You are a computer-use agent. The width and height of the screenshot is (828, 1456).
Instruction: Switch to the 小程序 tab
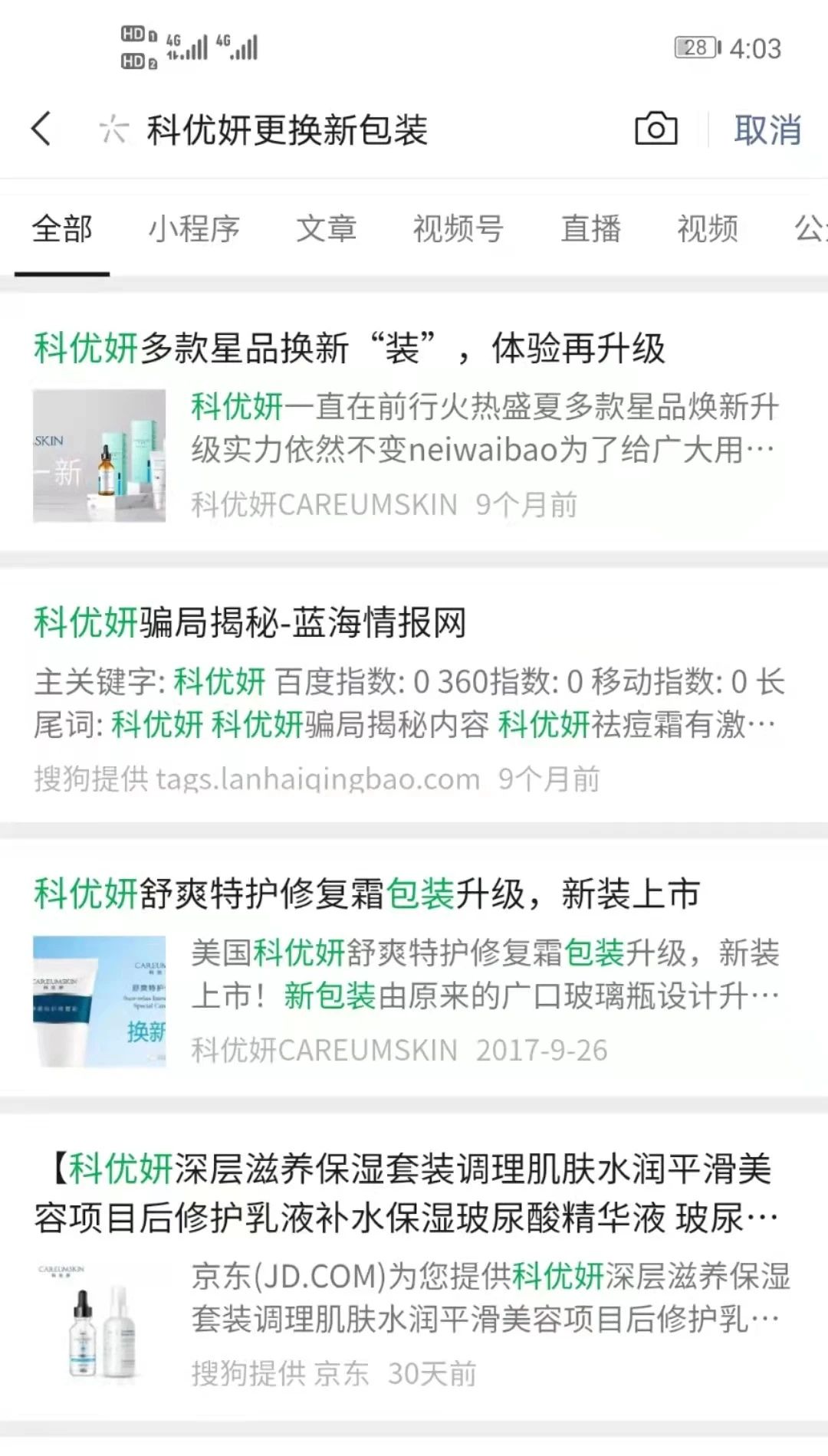click(194, 229)
